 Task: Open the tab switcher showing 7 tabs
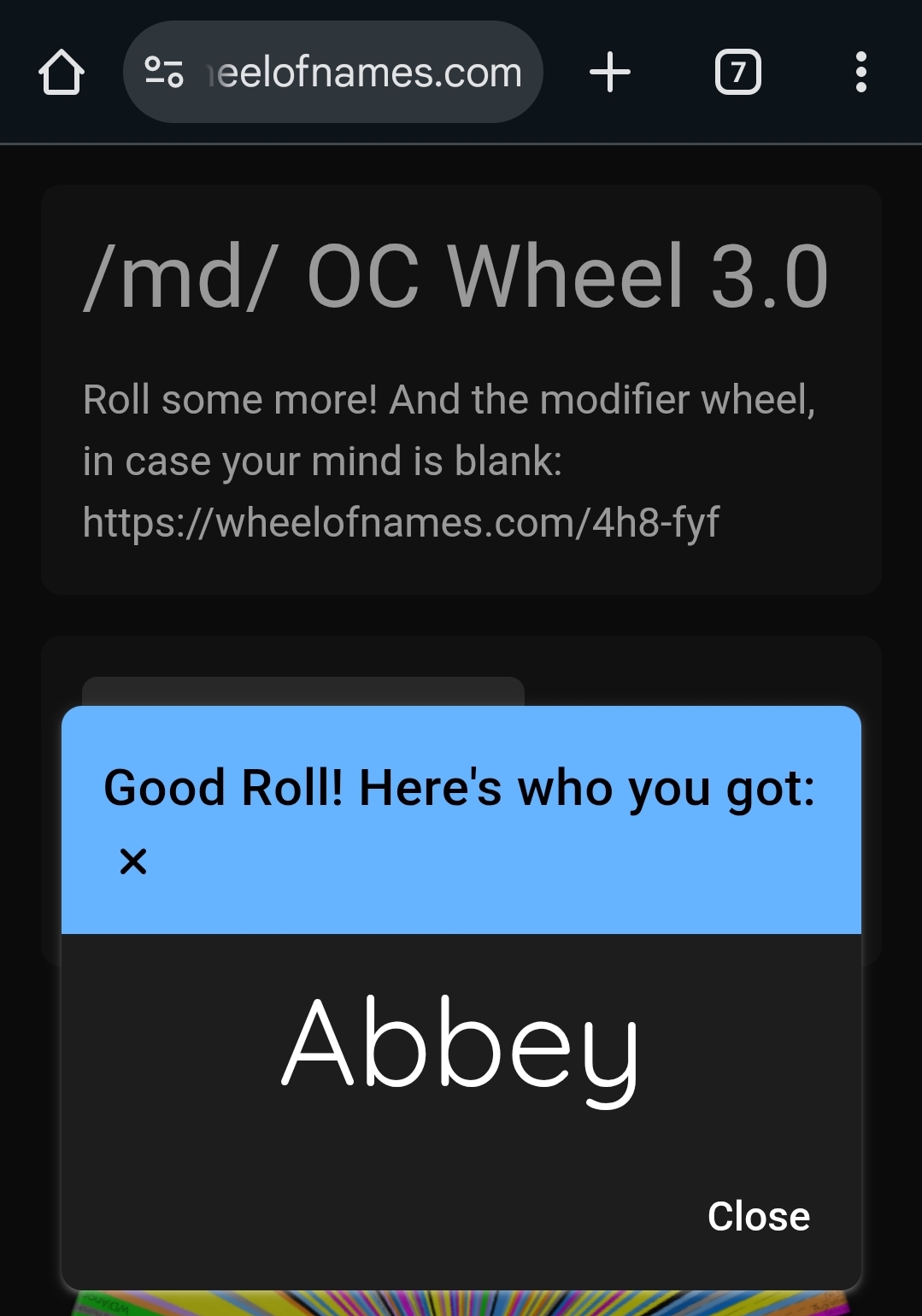pos(737,72)
